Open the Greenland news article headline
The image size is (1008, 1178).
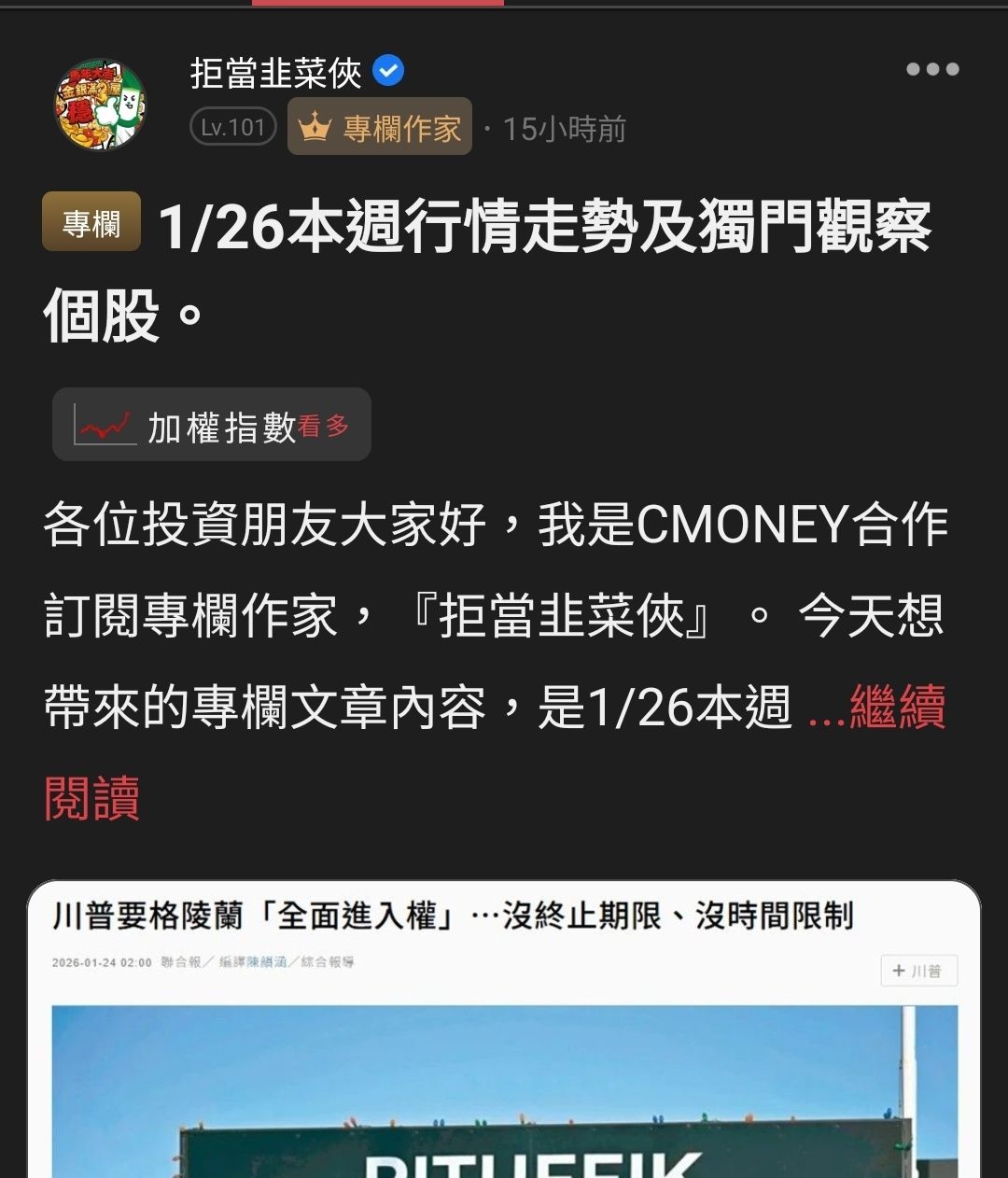457,919
